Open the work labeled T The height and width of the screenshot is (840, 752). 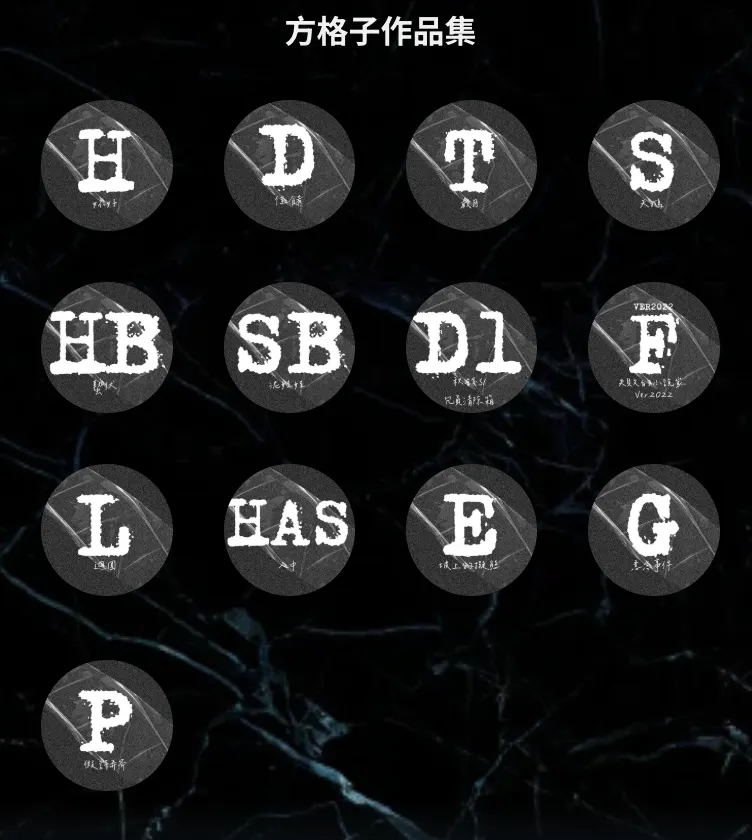coord(471,165)
